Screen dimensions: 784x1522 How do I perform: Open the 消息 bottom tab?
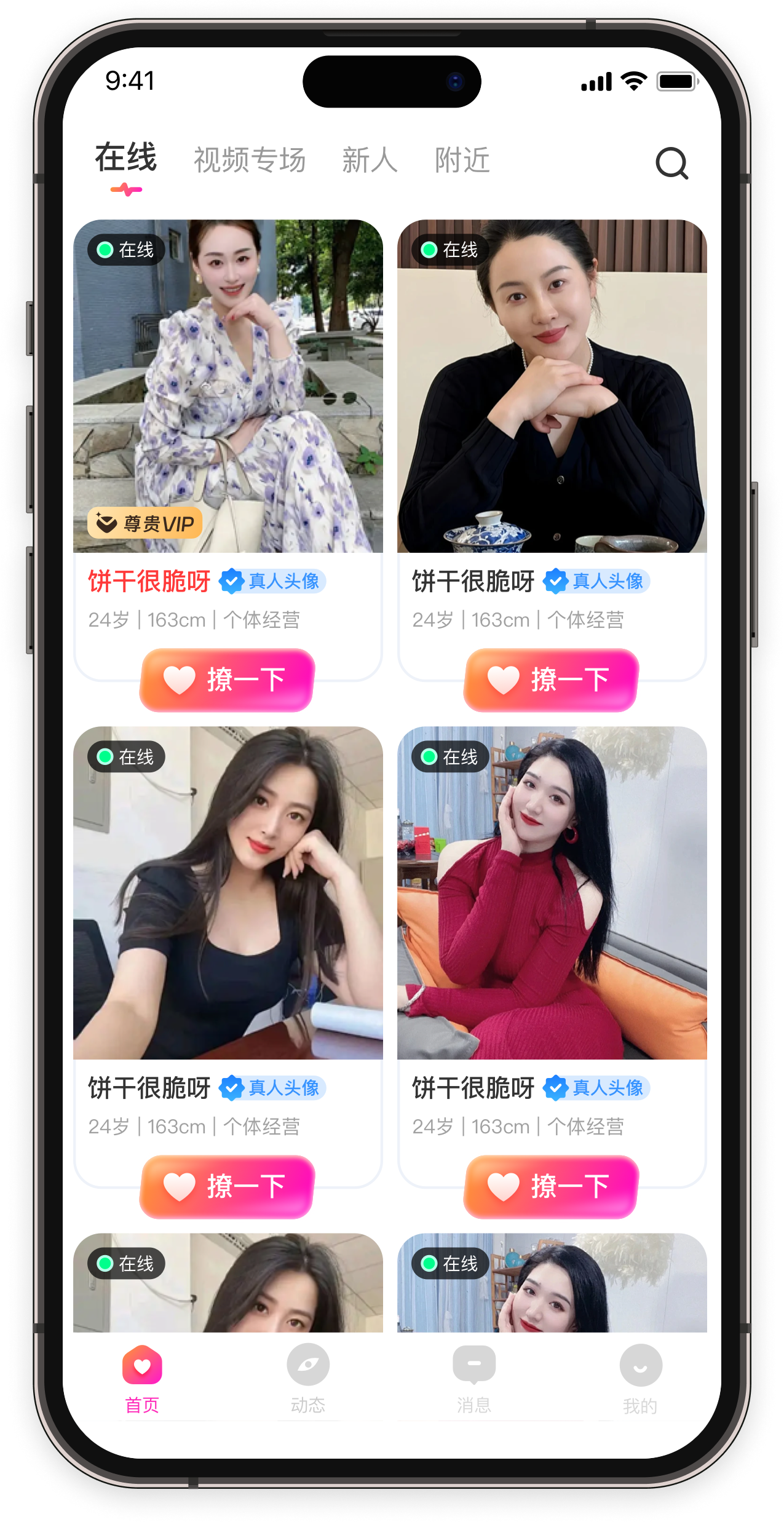click(473, 1379)
